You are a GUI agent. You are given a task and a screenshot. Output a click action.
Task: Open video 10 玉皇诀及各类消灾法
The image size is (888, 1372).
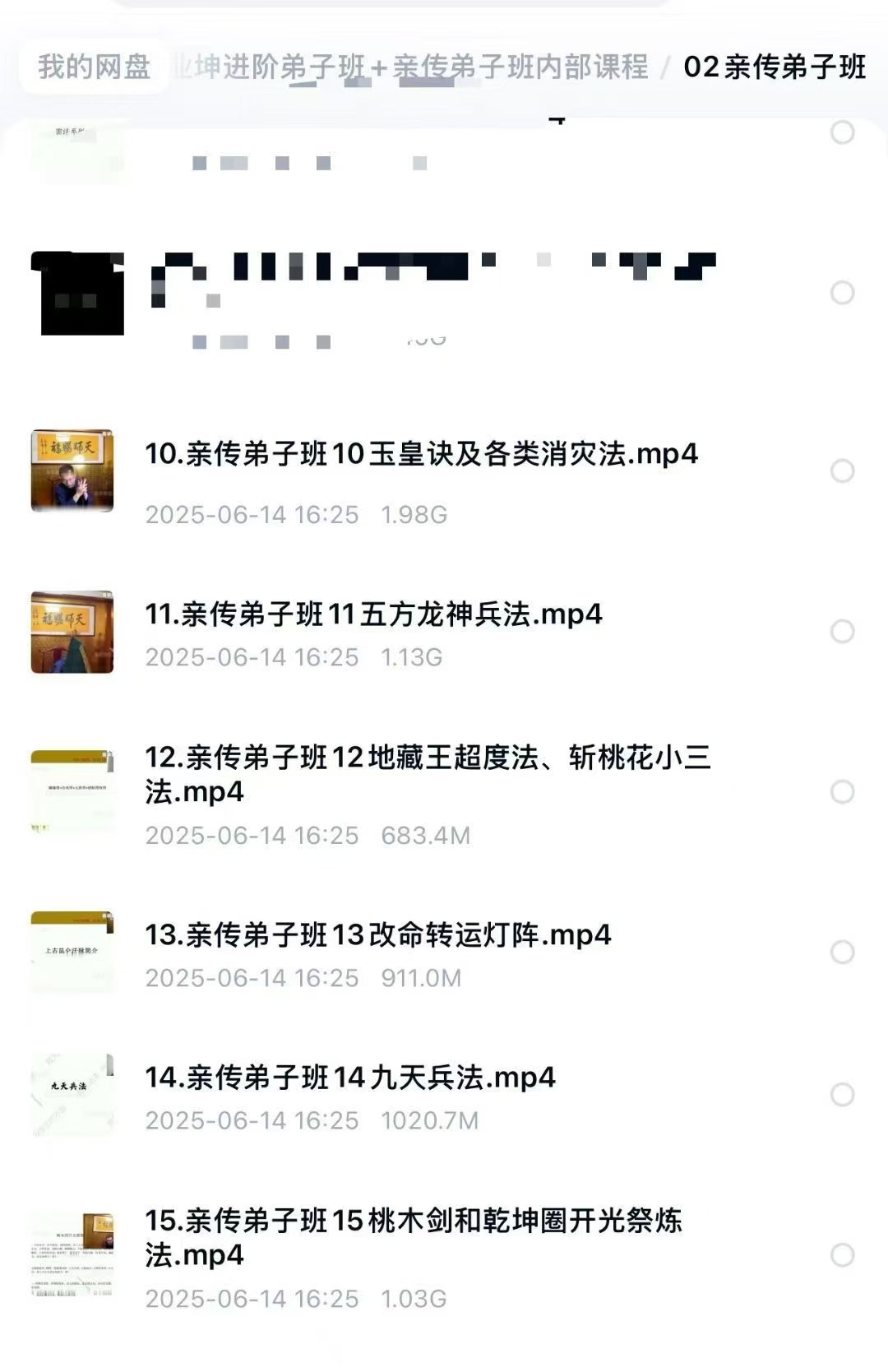point(421,454)
